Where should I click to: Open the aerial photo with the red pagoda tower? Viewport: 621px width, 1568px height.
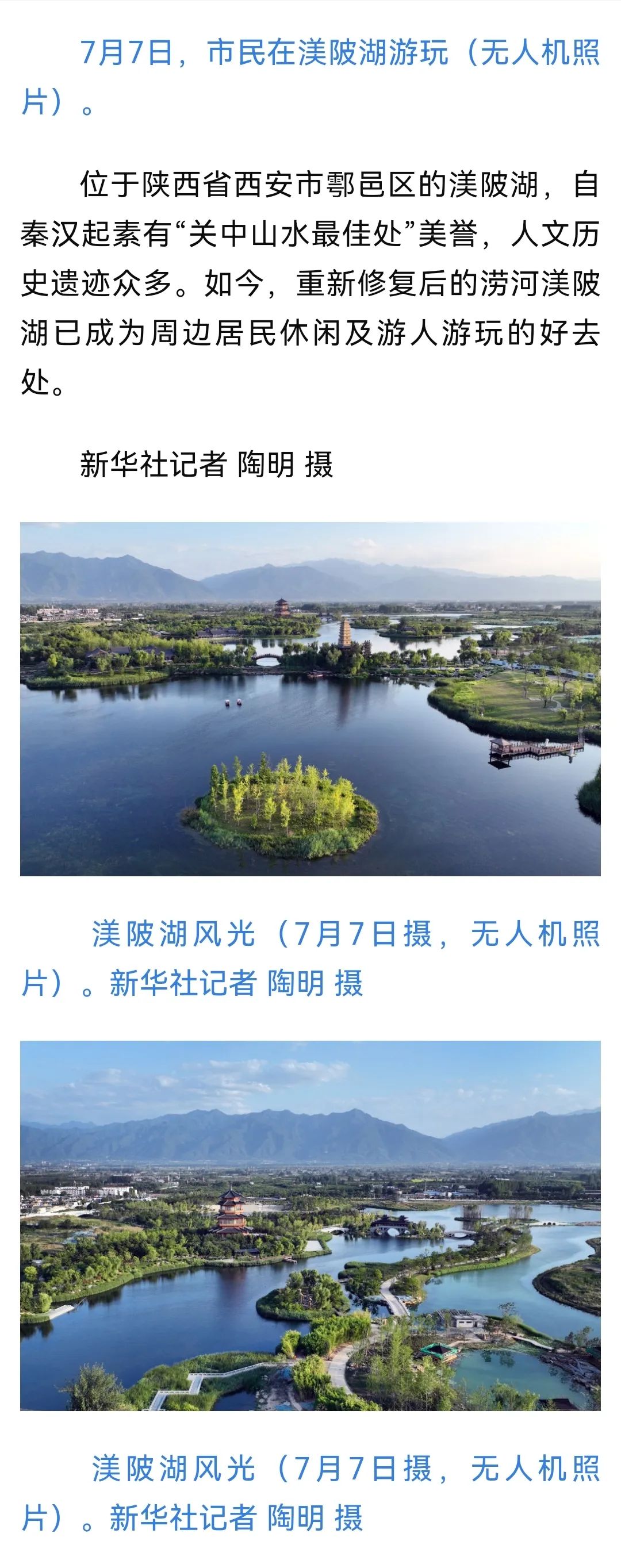[310, 1225]
